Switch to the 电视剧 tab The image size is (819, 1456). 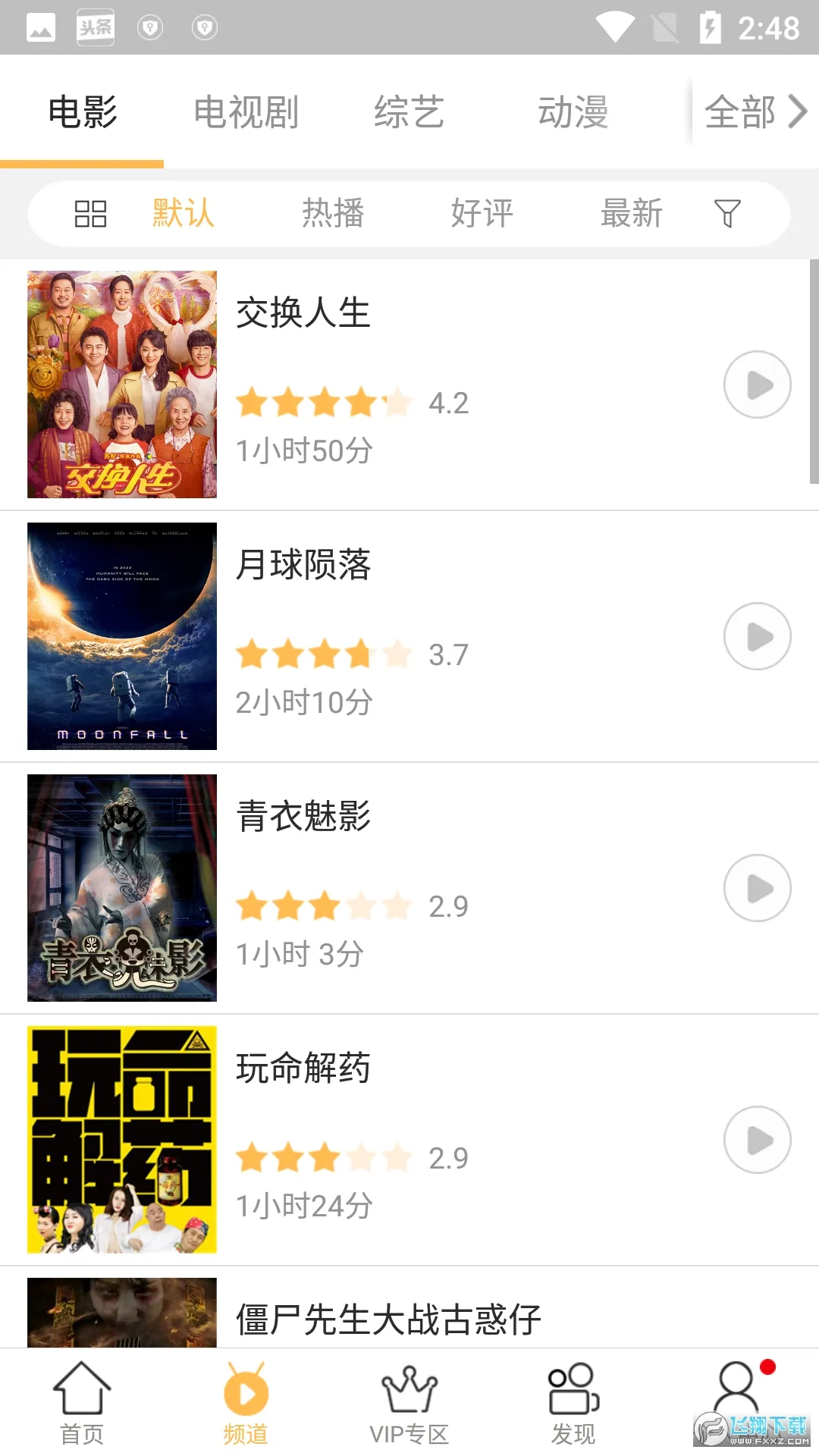pyautogui.click(x=246, y=112)
